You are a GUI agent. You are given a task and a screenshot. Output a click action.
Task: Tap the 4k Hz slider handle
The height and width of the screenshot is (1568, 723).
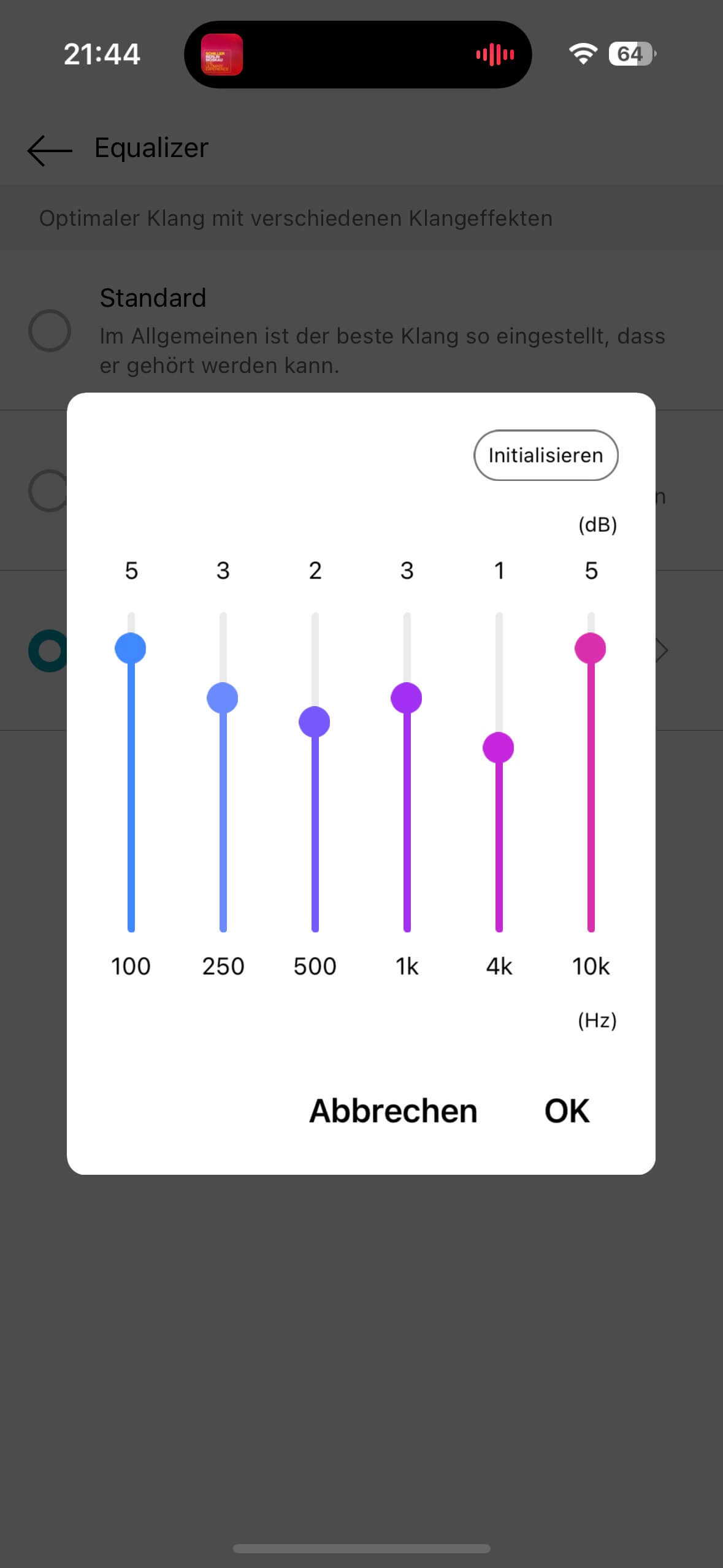(x=499, y=748)
